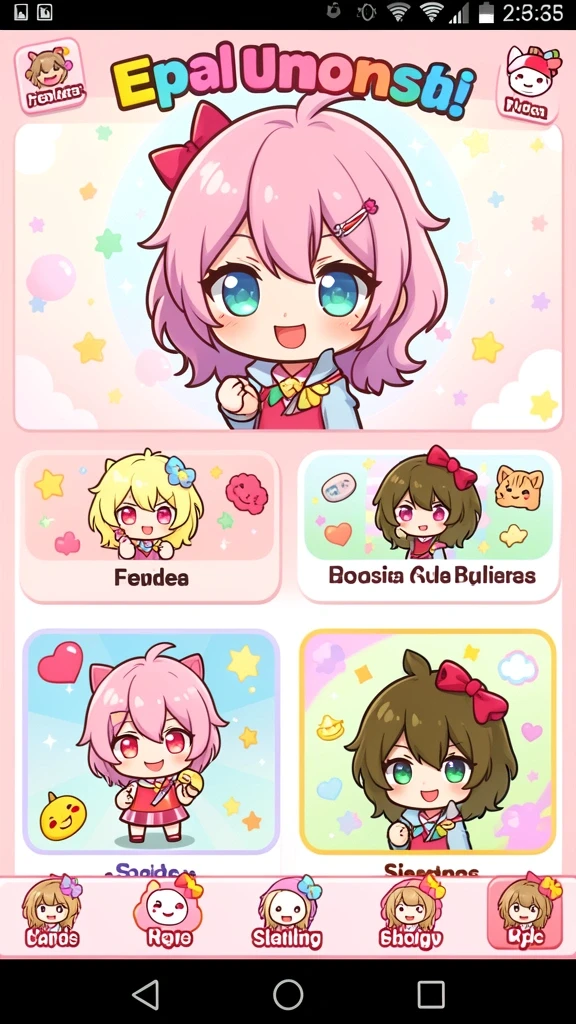The image size is (576, 1024).
Task: Open the brown-haired avatar profile icon
Action: click(51, 76)
